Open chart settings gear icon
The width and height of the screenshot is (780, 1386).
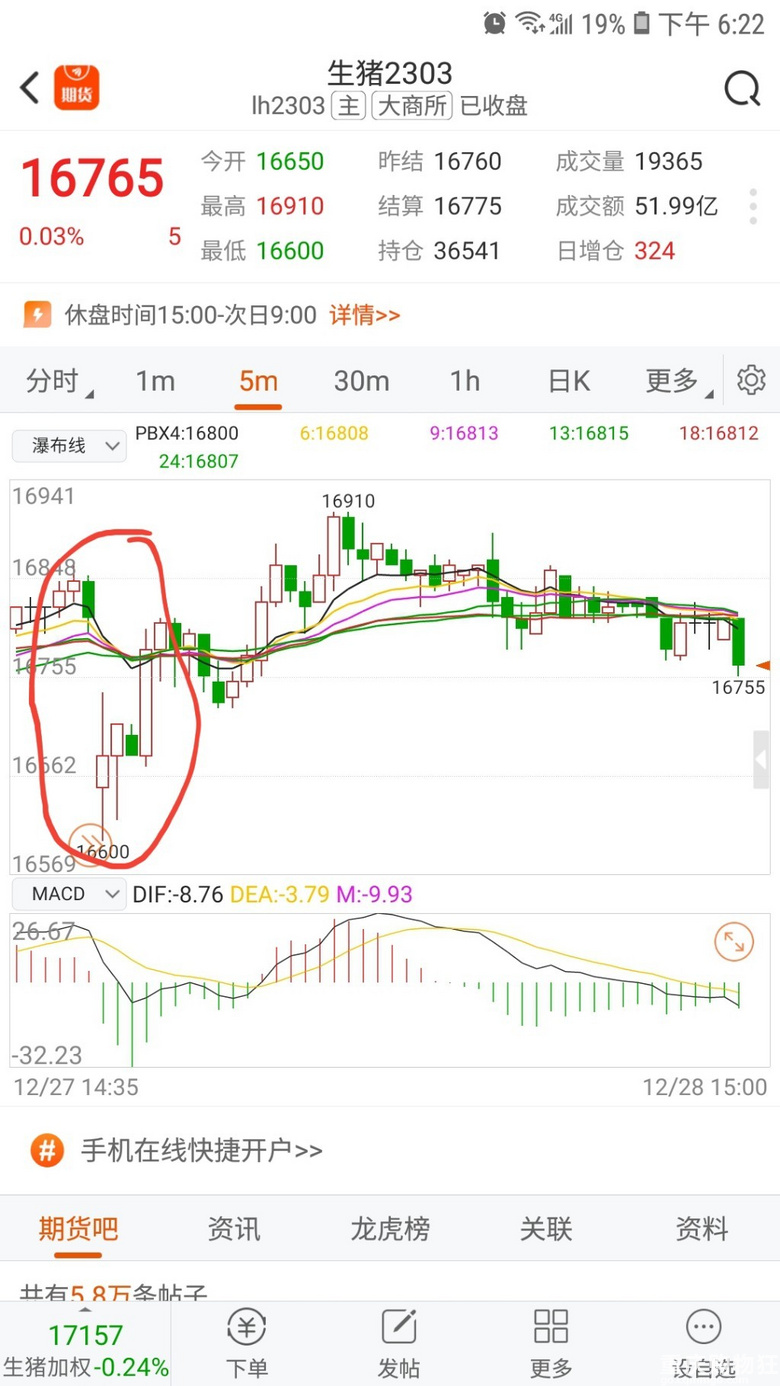(x=751, y=380)
